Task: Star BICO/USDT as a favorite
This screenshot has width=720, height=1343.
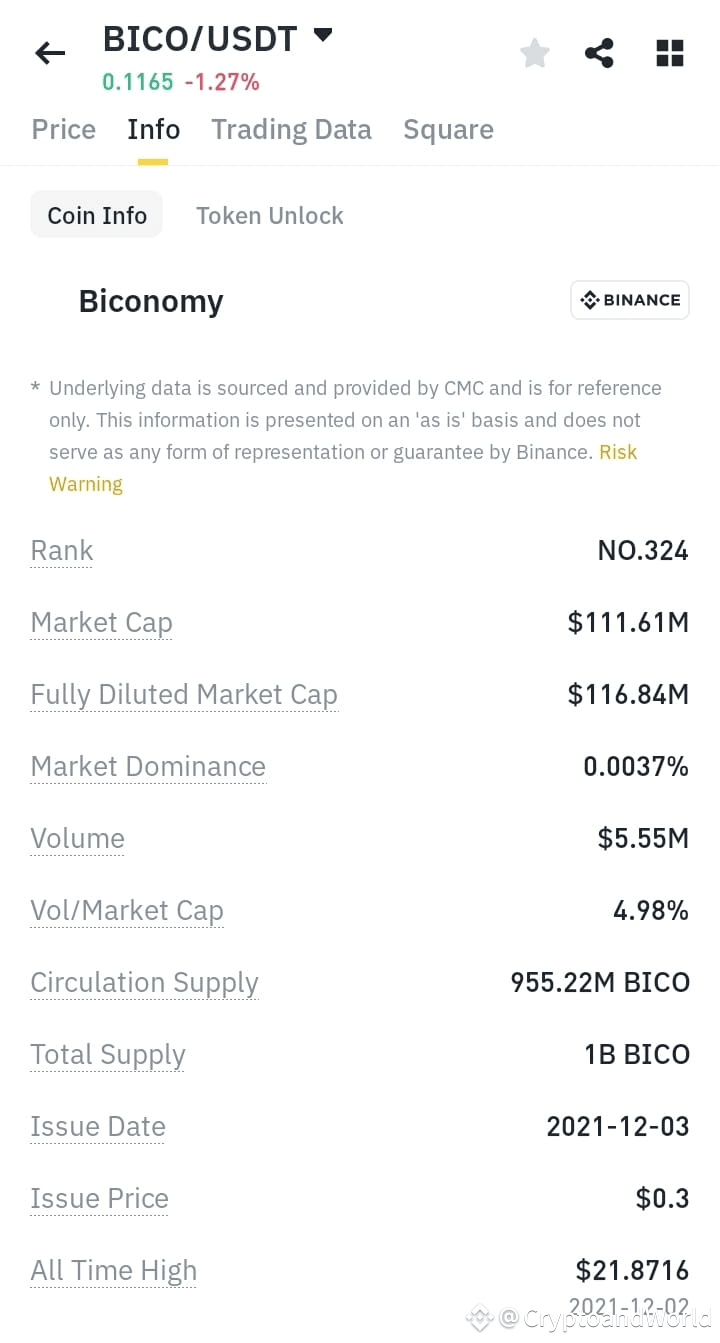Action: tap(535, 53)
